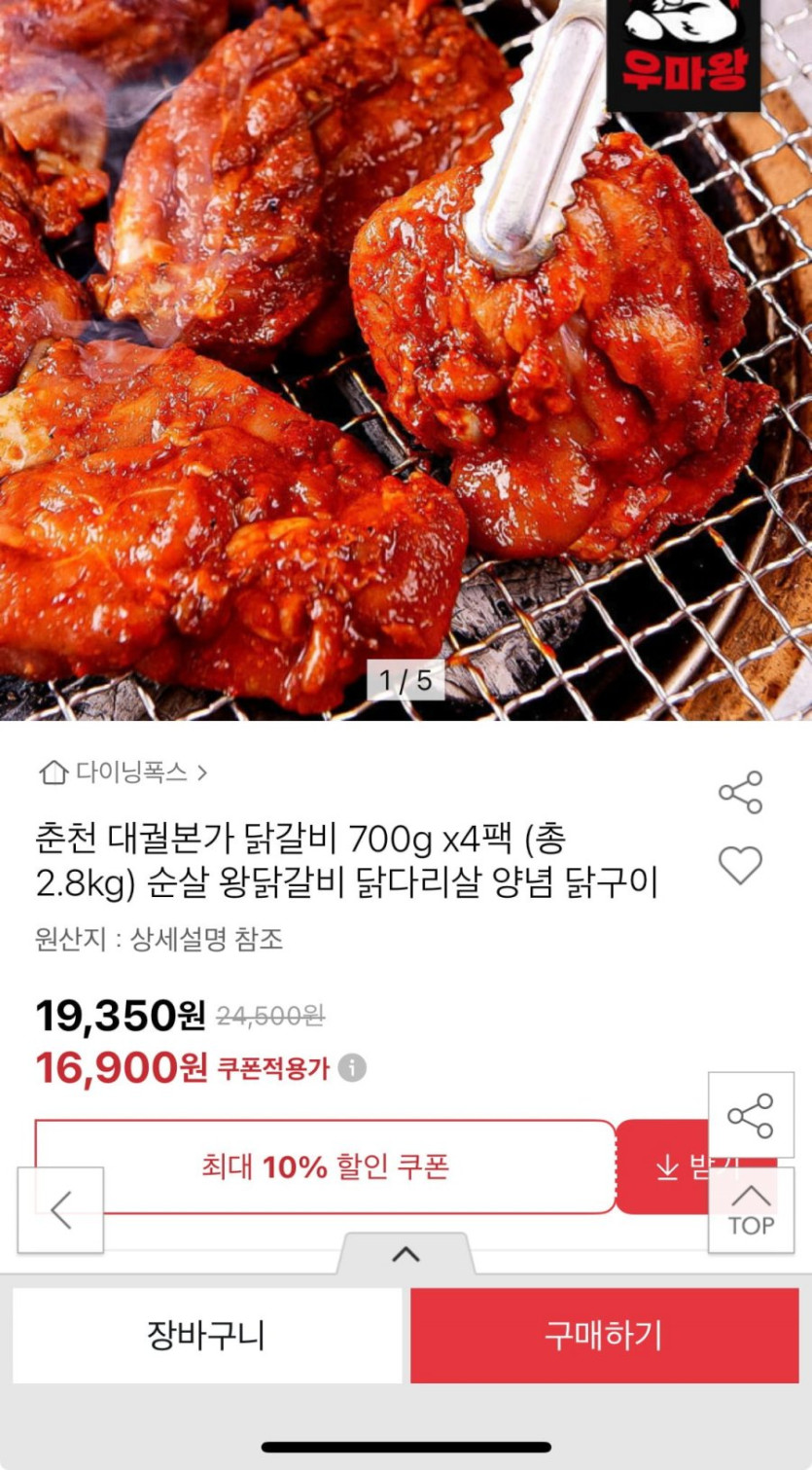Show info about 쿠폰적용가 price
This screenshot has width=812, height=1470.
pos(352,1068)
